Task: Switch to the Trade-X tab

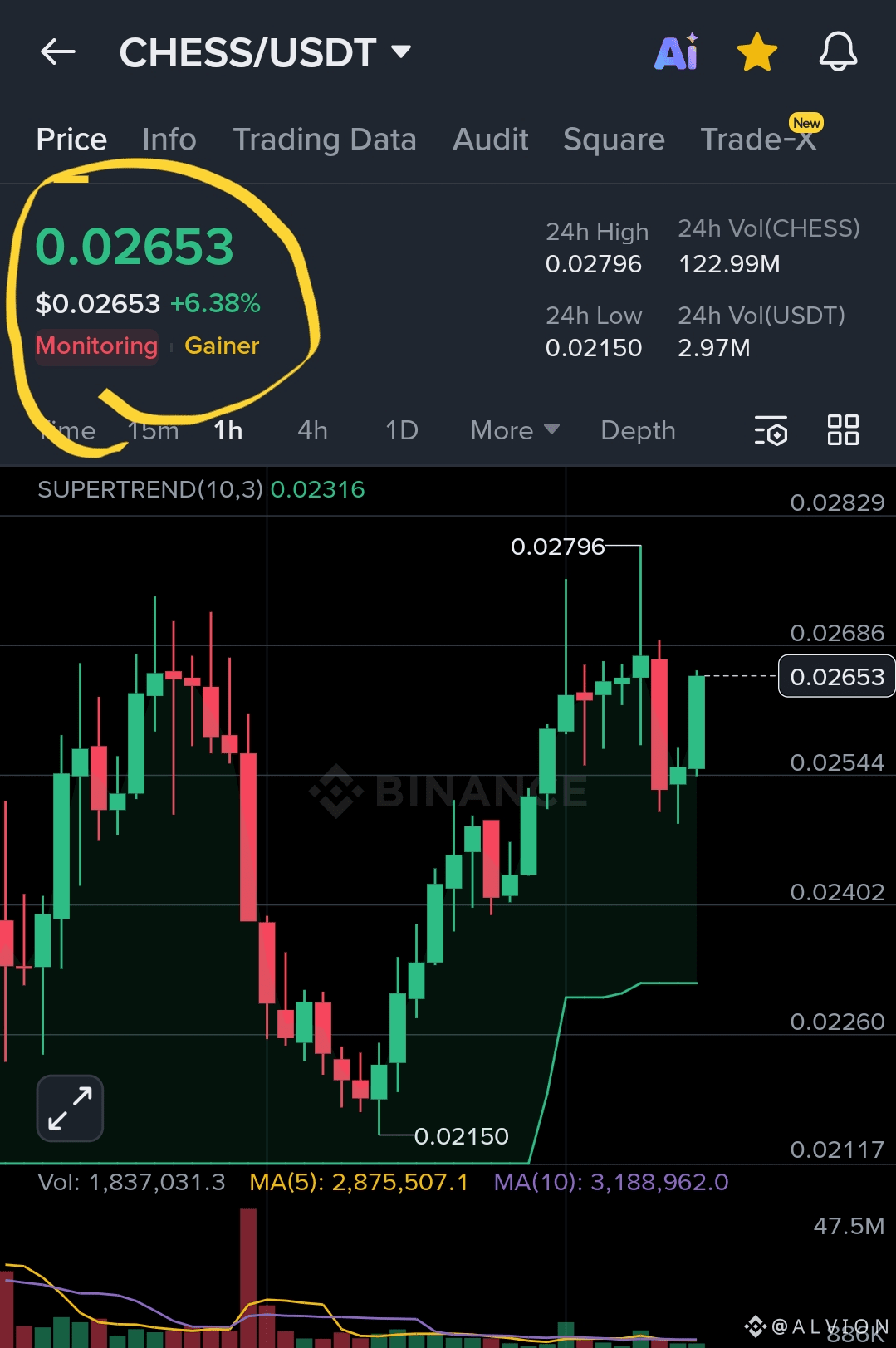Action: pyautogui.click(x=758, y=140)
